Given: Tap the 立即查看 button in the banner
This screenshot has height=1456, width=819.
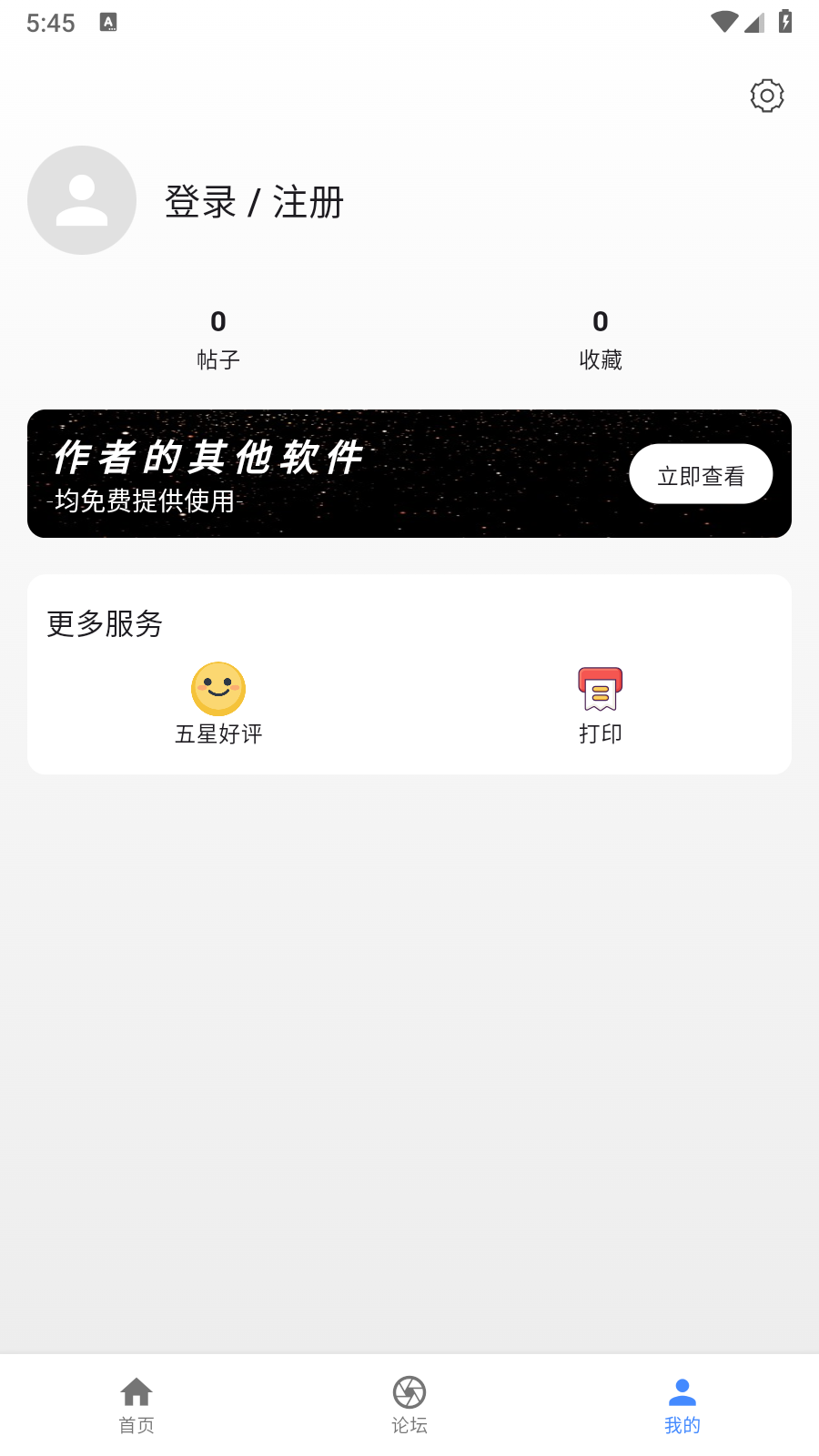Looking at the screenshot, I should (701, 473).
